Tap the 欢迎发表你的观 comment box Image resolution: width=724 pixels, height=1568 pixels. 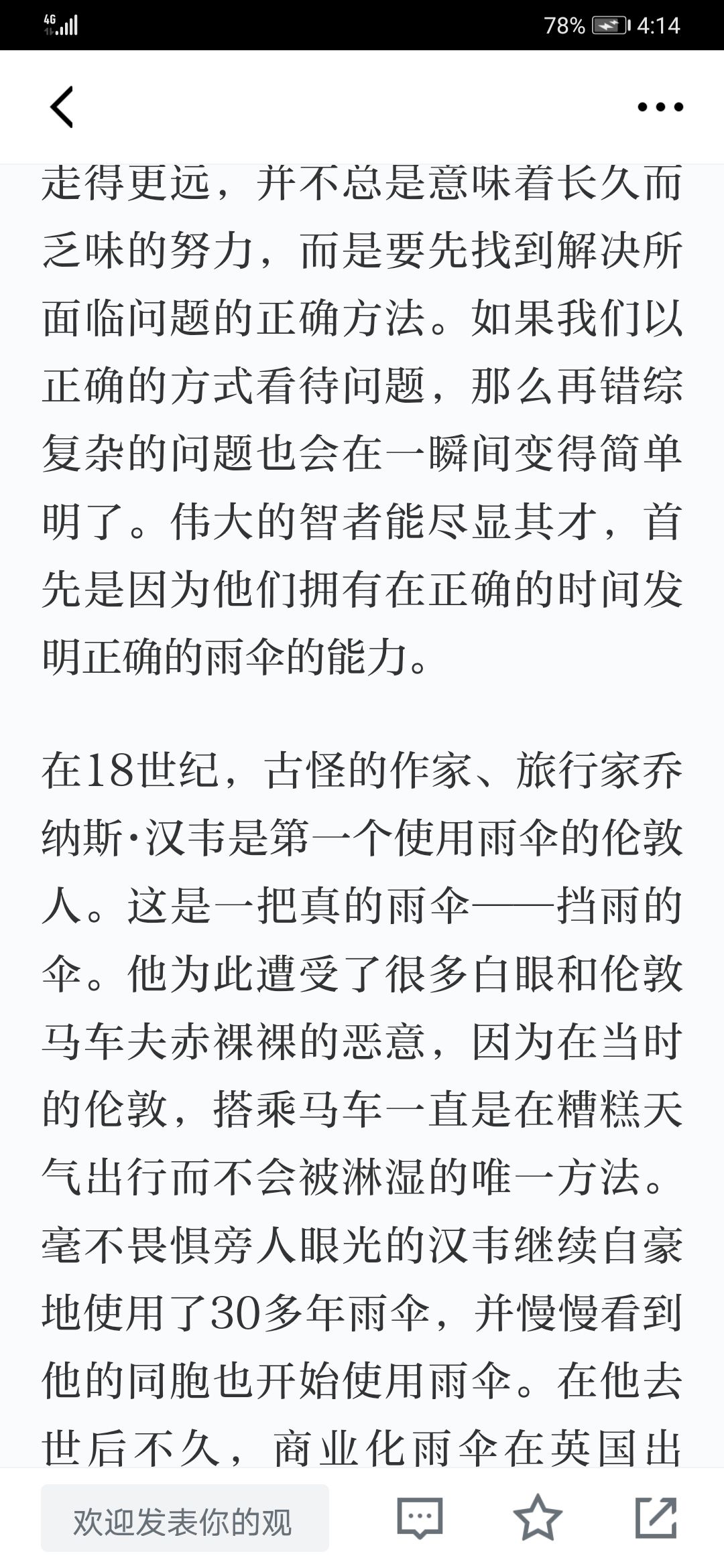point(185,1518)
